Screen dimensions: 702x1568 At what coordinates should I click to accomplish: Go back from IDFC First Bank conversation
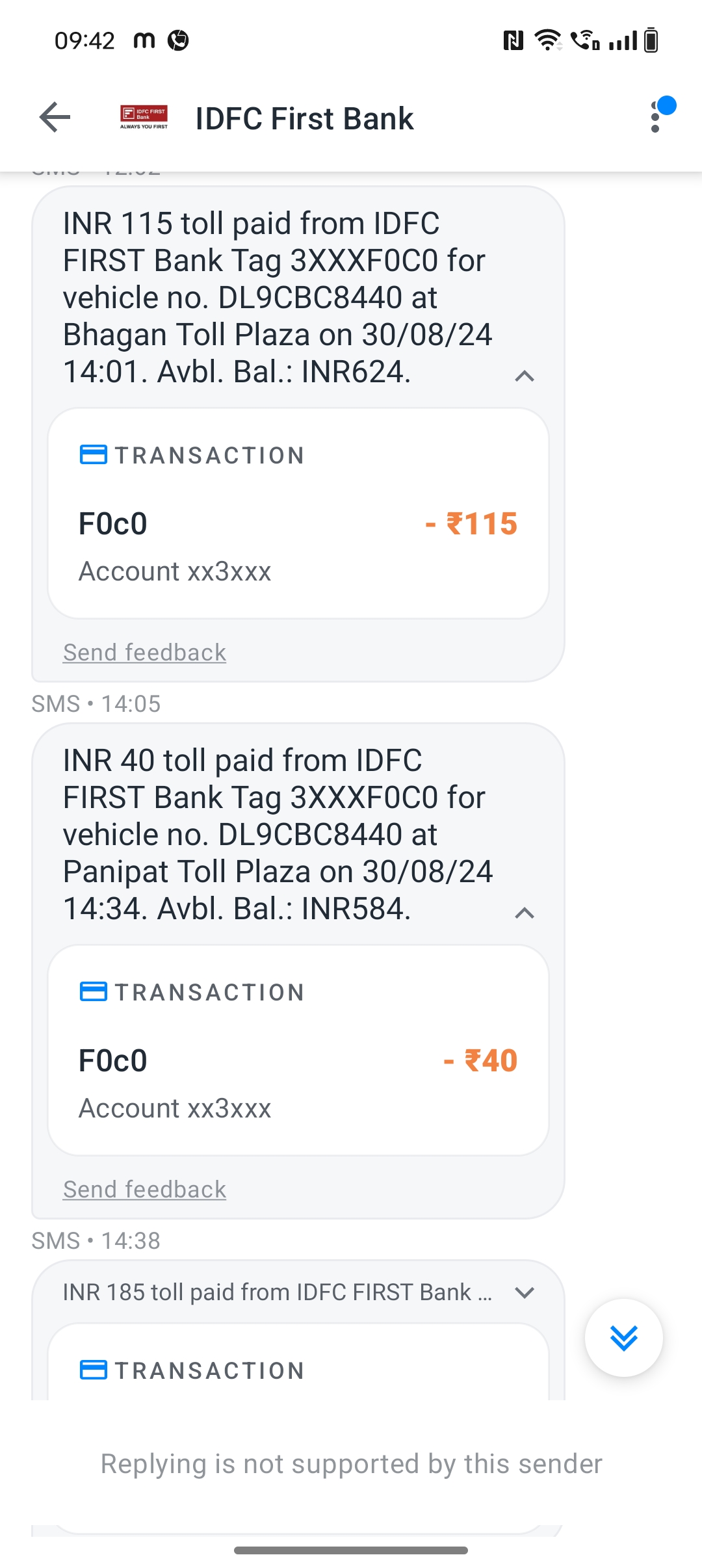click(x=55, y=118)
